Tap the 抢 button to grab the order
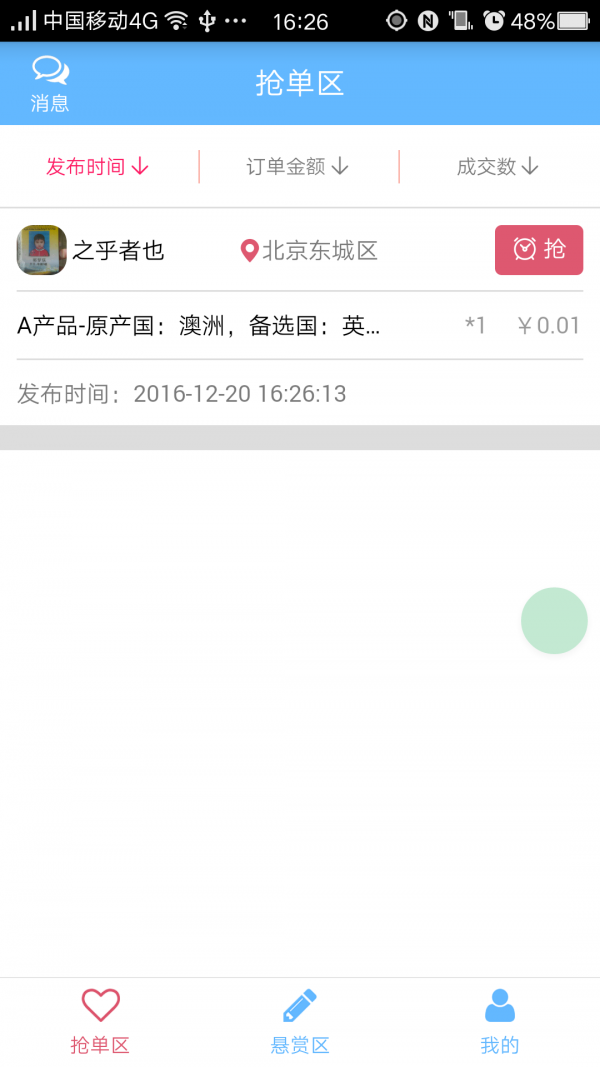 (x=538, y=249)
